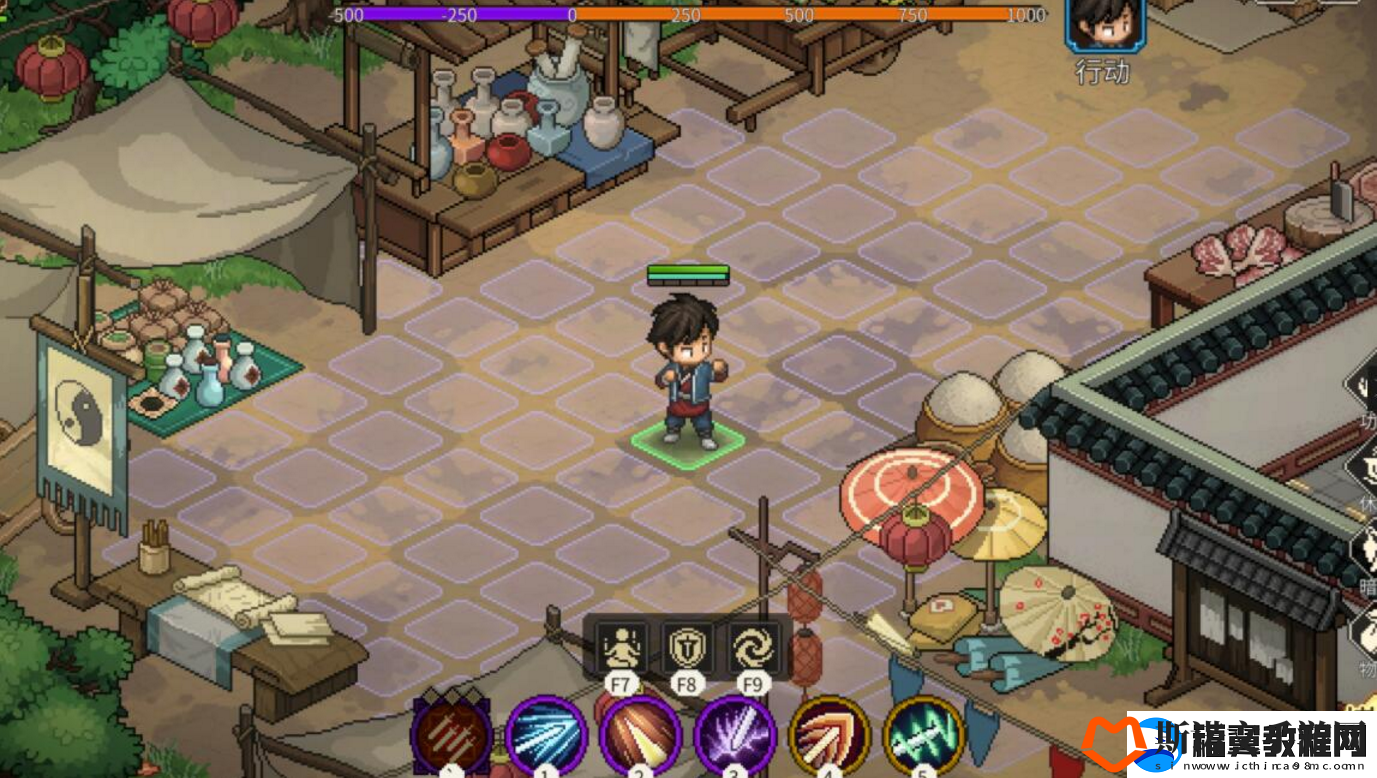The height and width of the screenshot is (778, 1377).
Task: Activate the F7 meditate action
Action: (x=620, y=648)
